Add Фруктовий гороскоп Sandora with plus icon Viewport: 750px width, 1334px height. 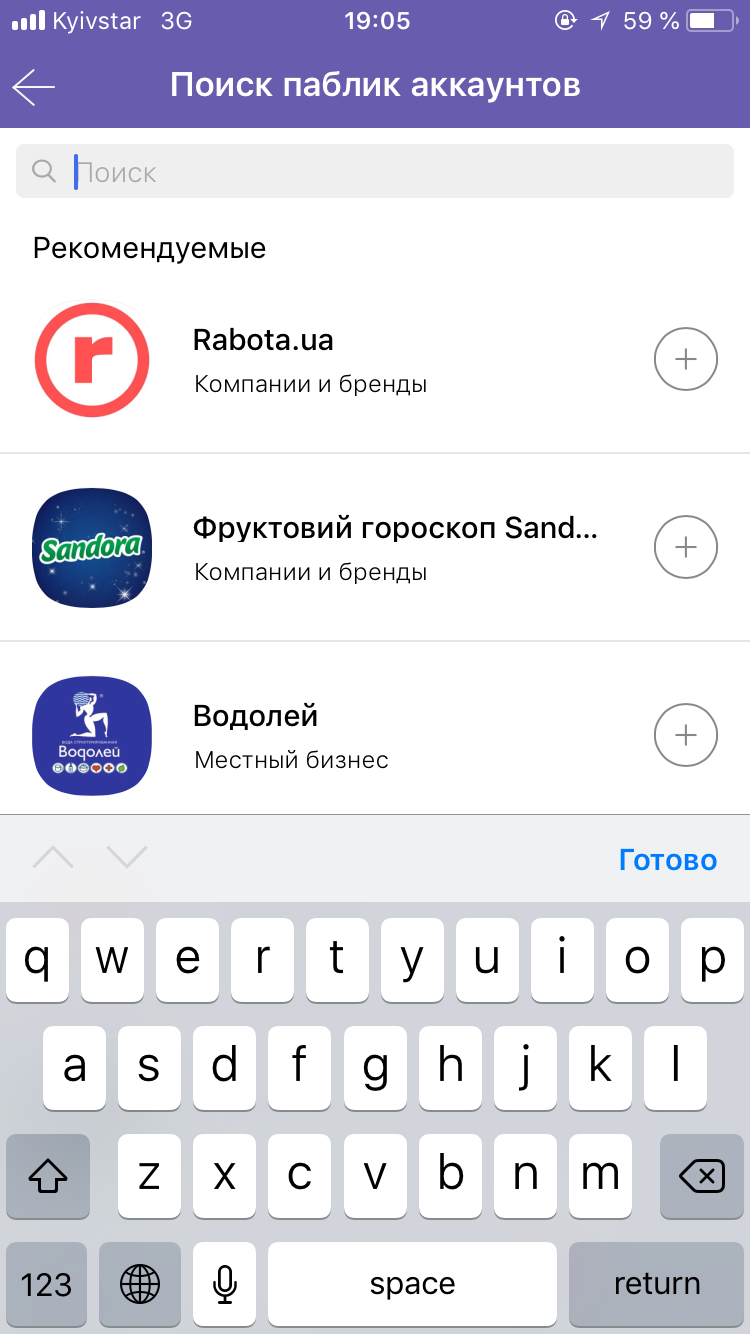point(685,547)
